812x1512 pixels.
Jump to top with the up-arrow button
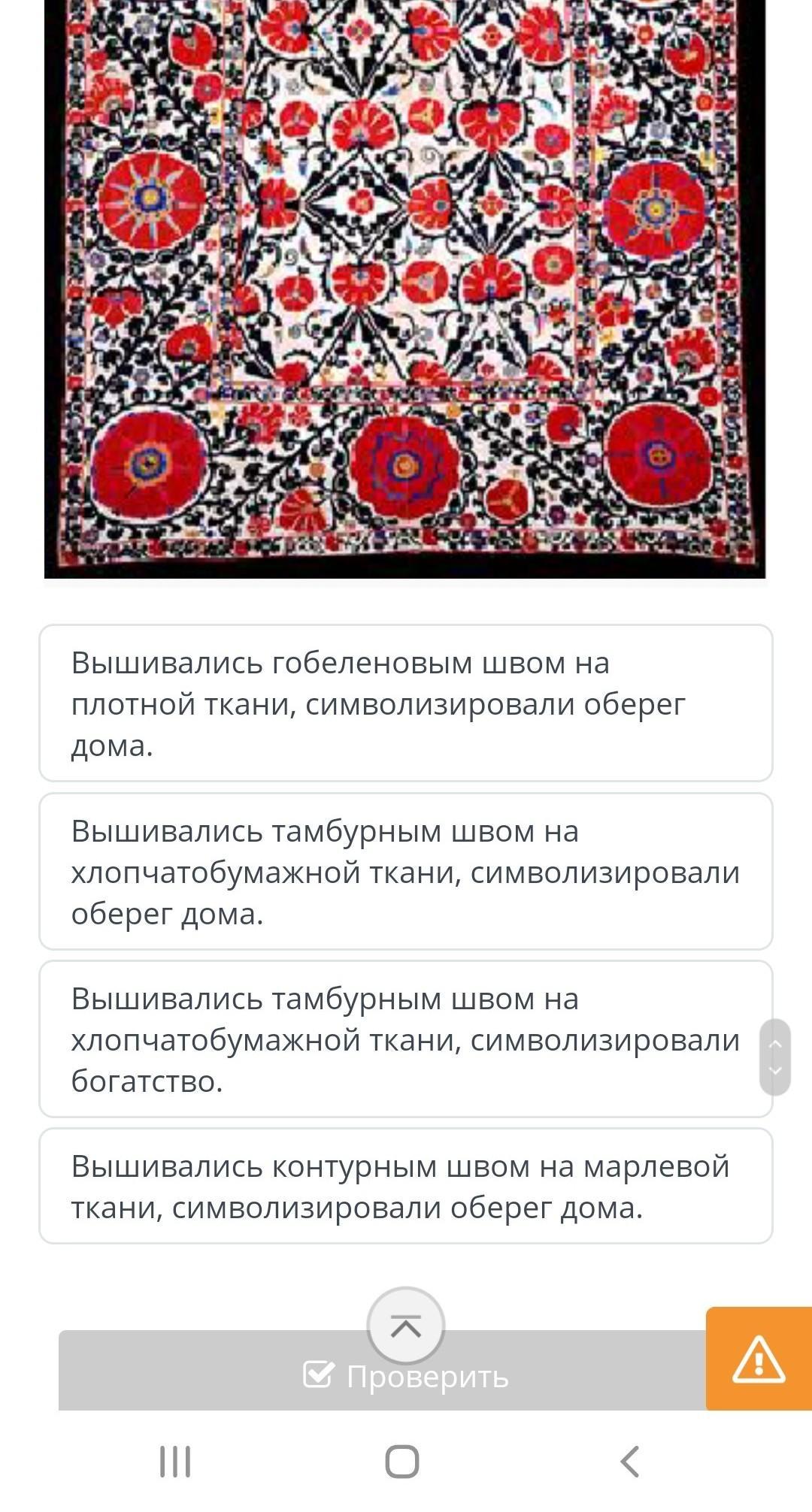click(406, 1326)
